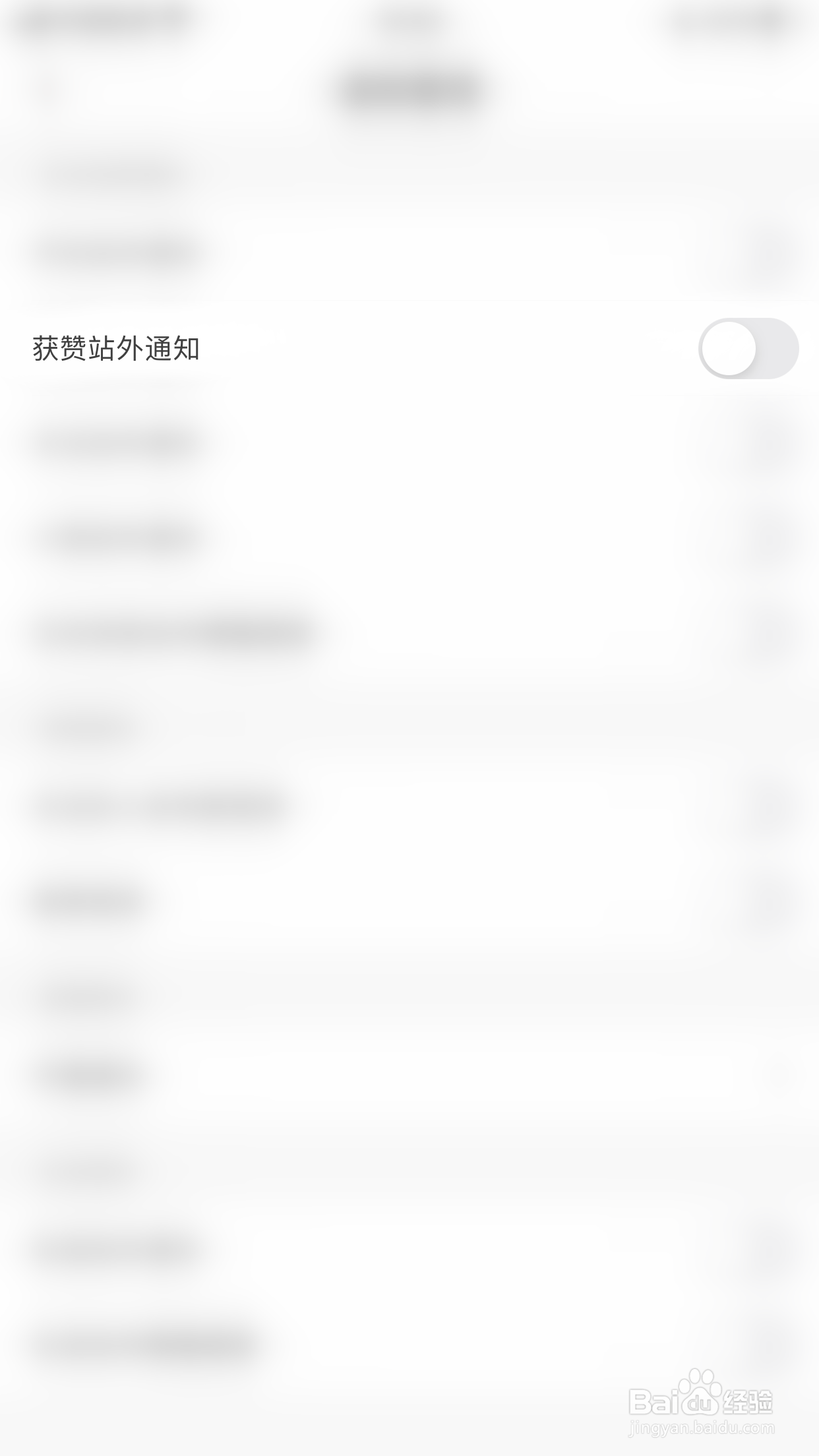Expand the long settings row mid-screen

pyautogui.click(x=409, y=630)
